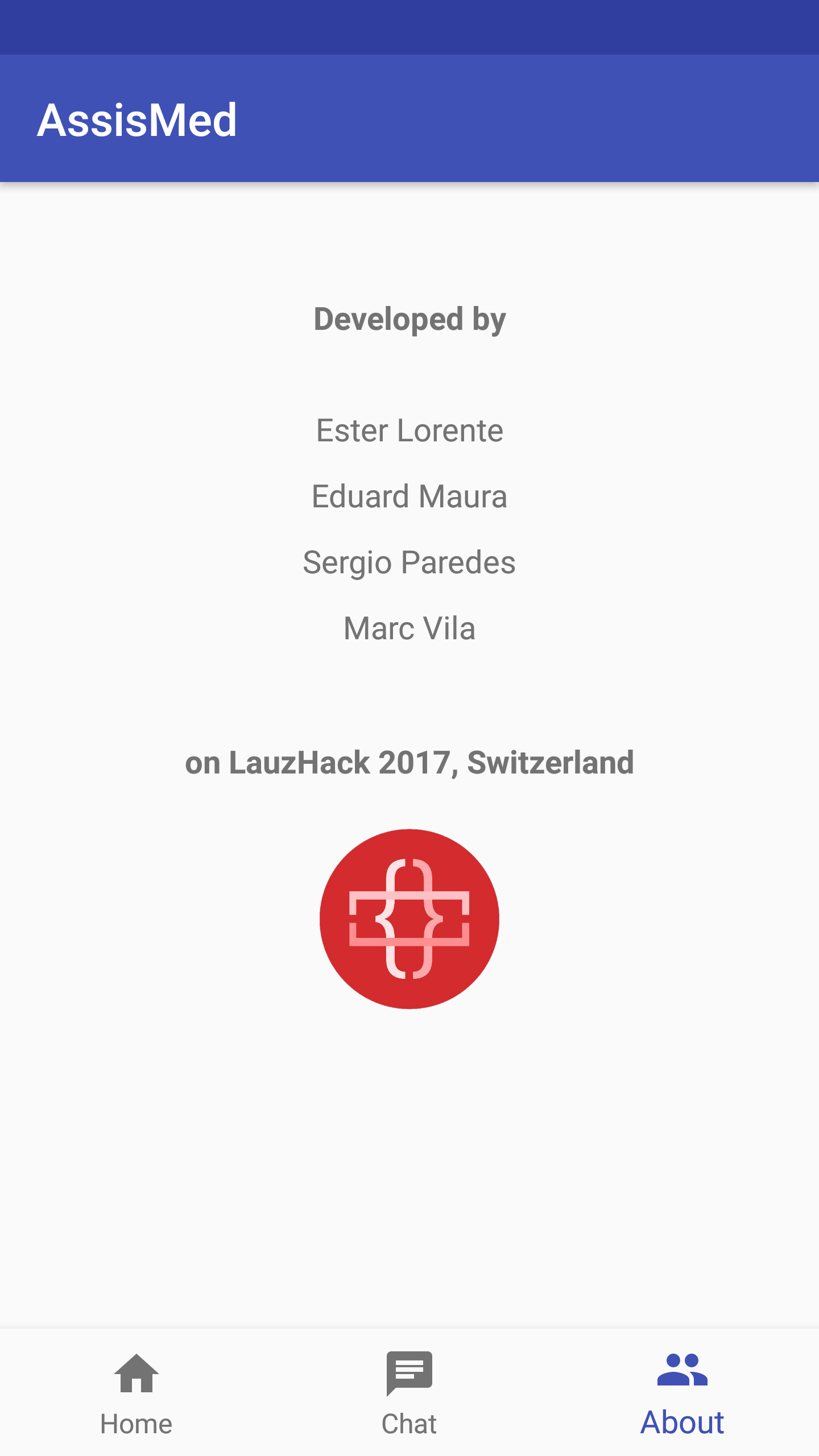
Task: Open the Chat tab
Action: click(409, 1392)
